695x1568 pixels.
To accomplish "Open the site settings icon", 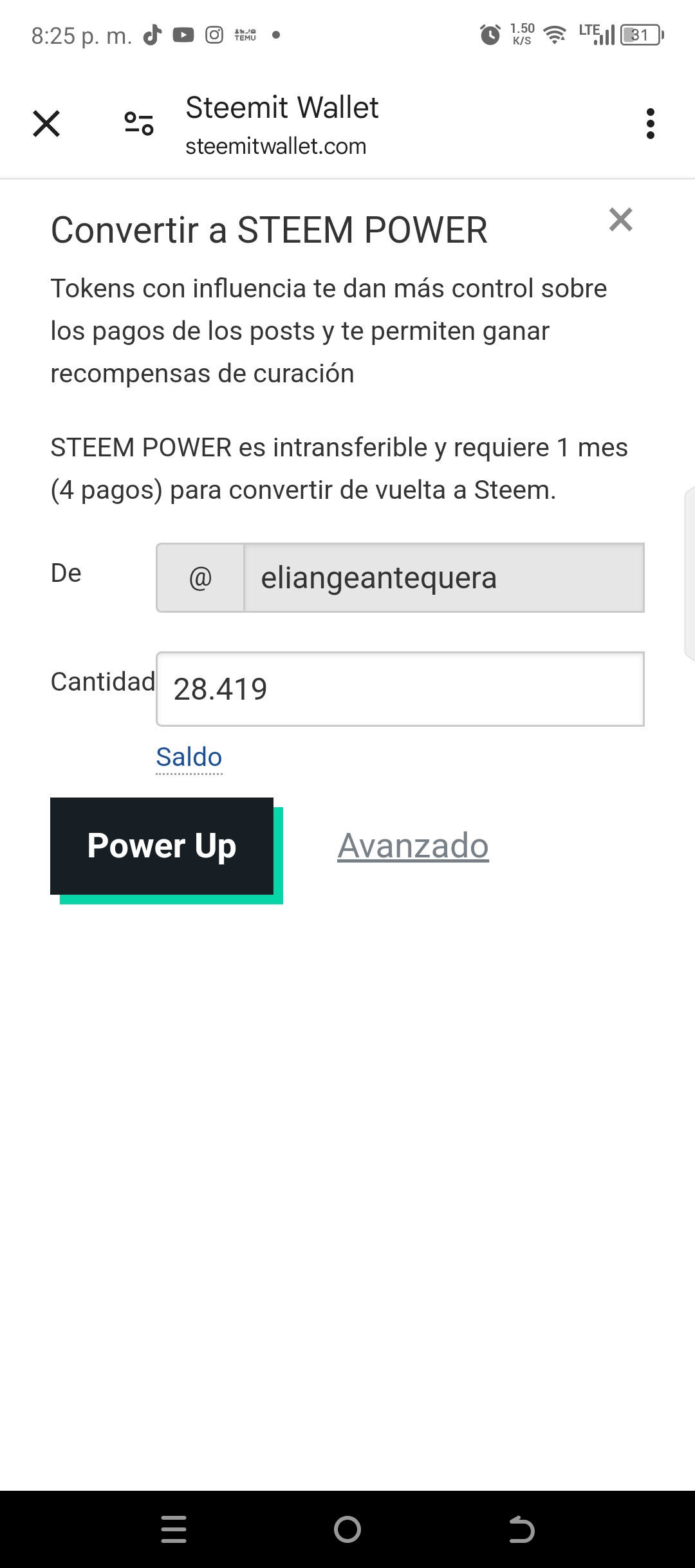I will pos(139,124).
